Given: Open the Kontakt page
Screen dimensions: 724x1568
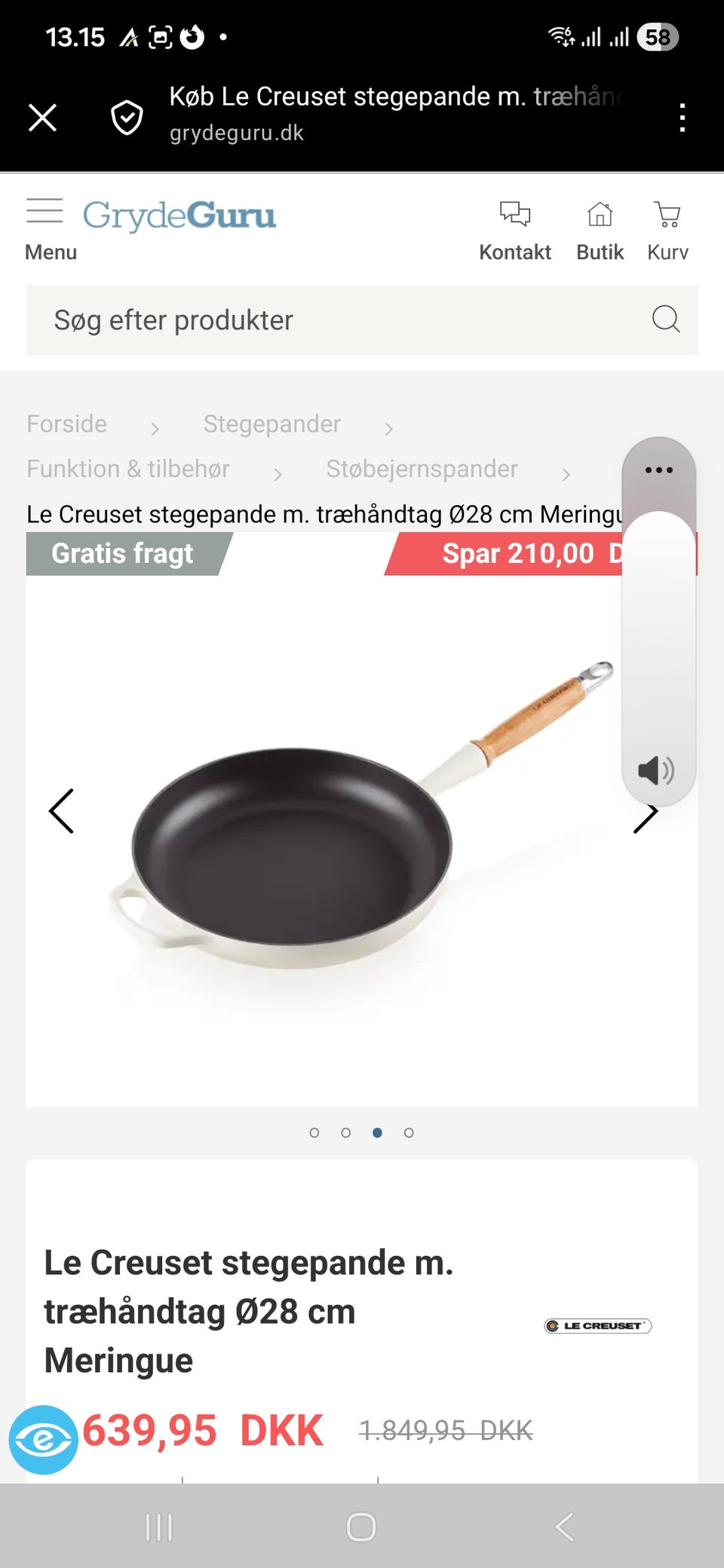Looking at the screenshot, I should point(515,229).
